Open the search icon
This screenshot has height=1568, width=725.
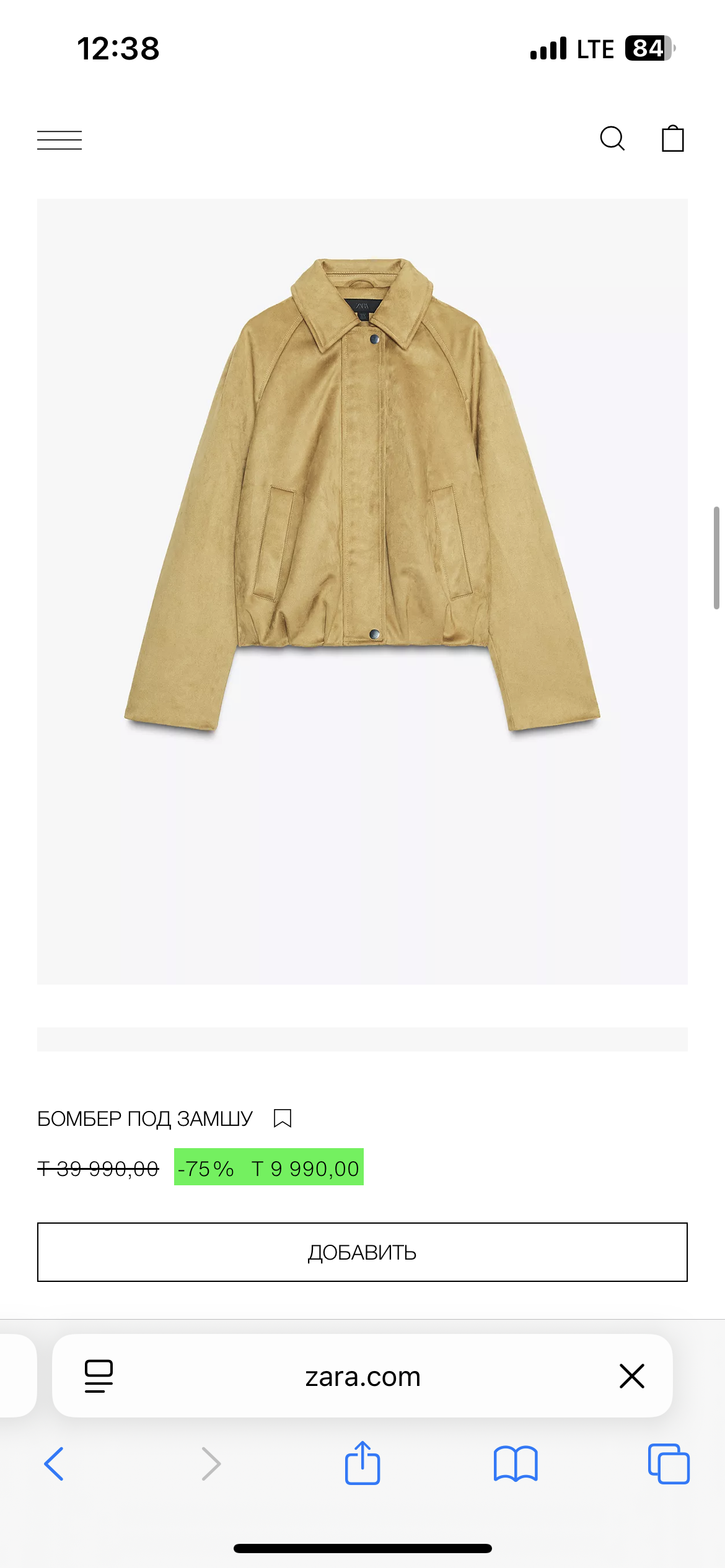[x=612, y=139]
